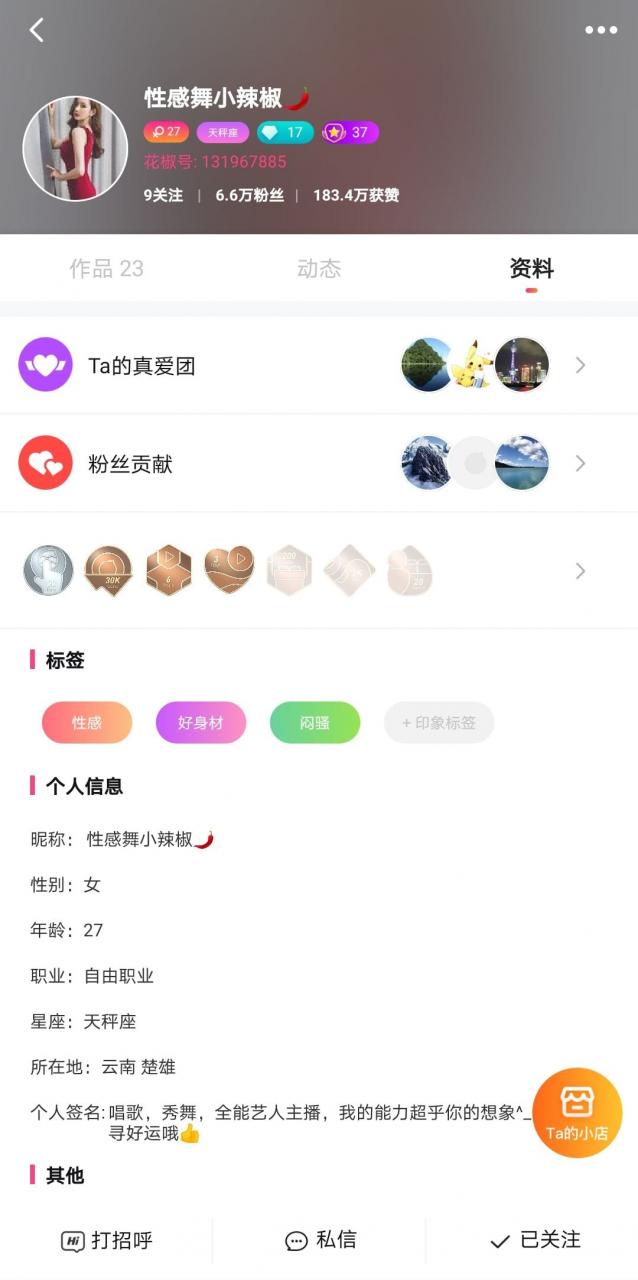The image size is (638, 1280).
Task: Tap 已关注 to unfollow
Action: [x=534, y=1240]
